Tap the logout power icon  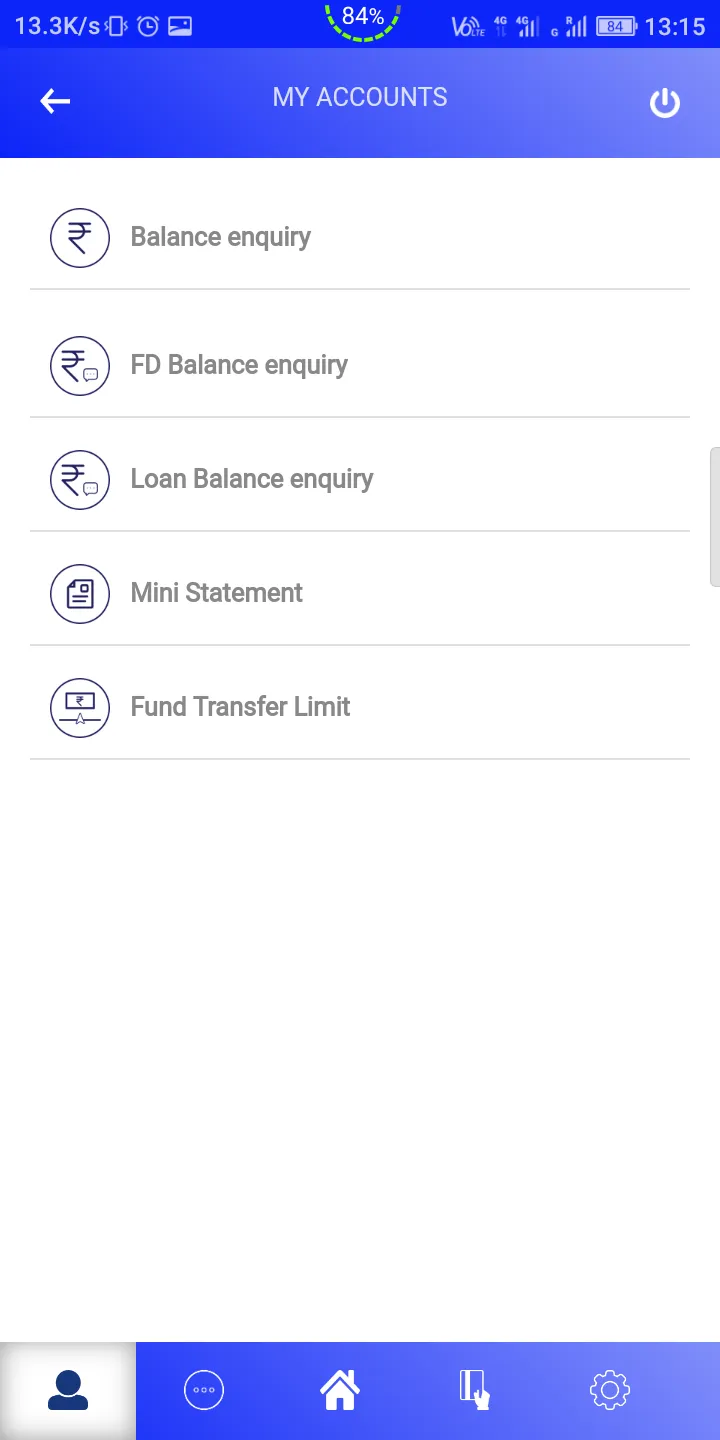point(664,102)
